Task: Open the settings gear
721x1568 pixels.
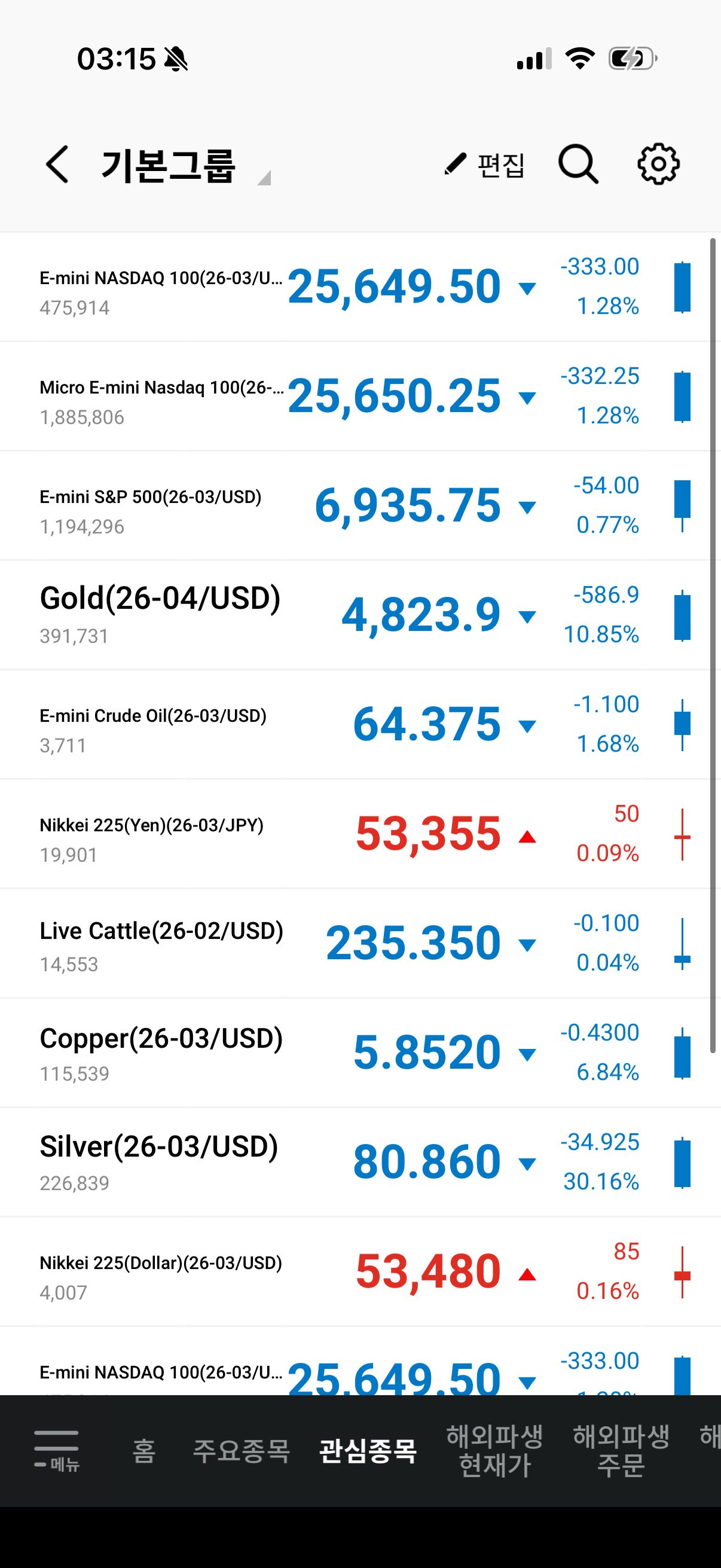Action: (658, 164)
